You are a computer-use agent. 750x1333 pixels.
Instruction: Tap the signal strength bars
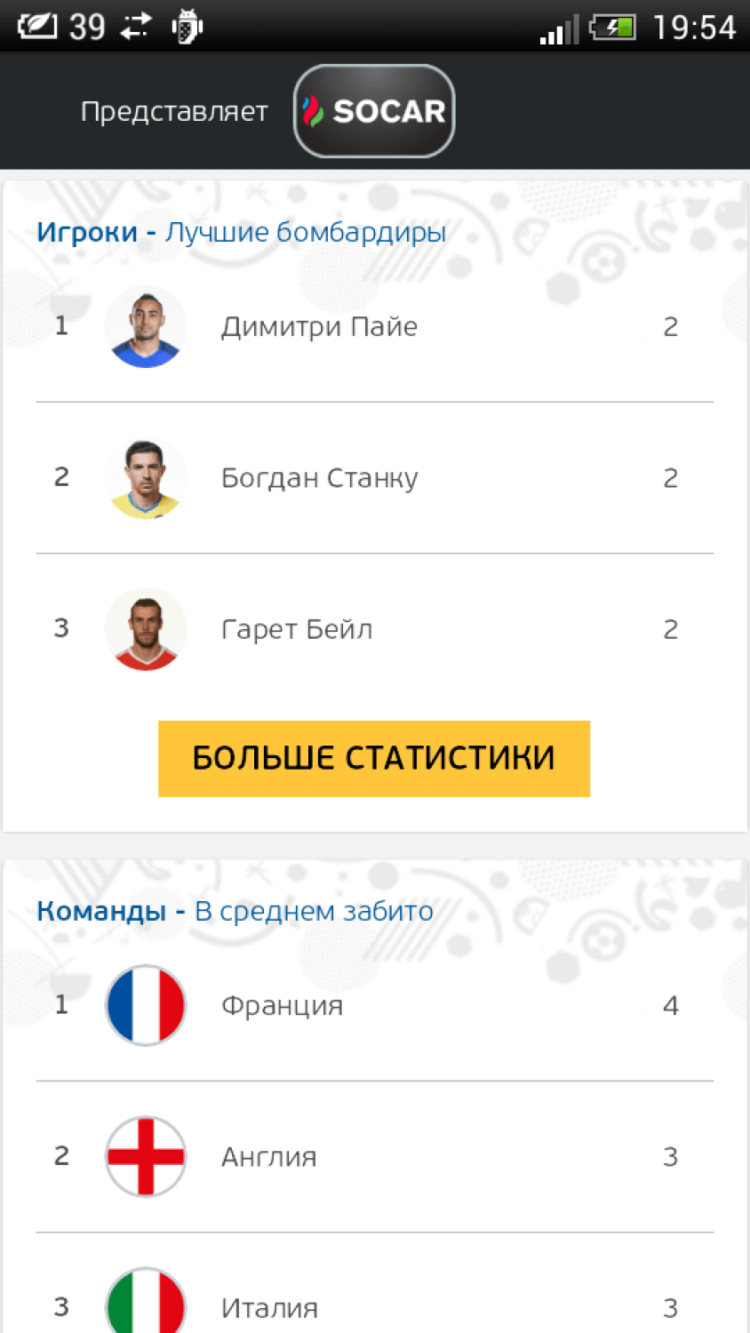pos(558,27)
